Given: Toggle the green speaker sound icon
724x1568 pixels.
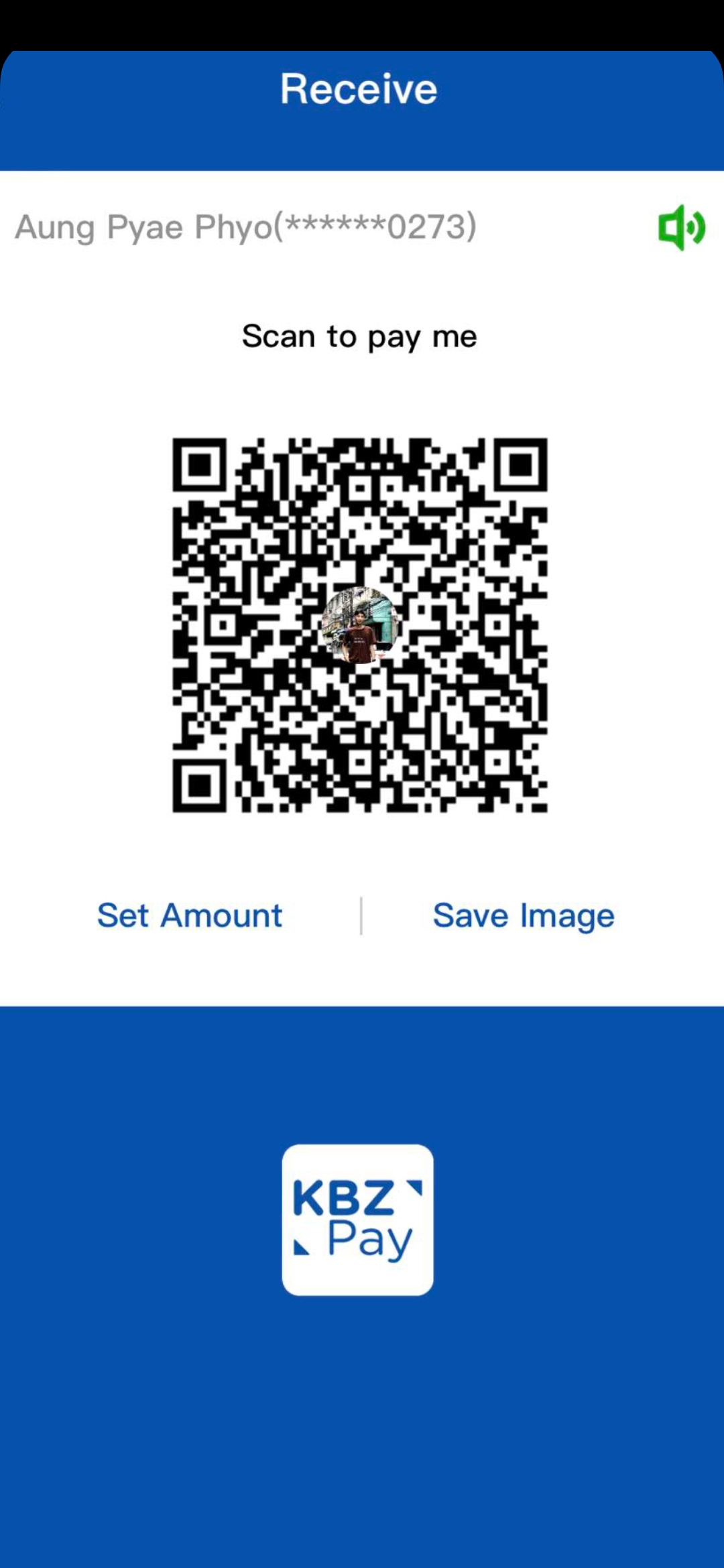Looking at the screenshot, I should (x=681, y=228).
